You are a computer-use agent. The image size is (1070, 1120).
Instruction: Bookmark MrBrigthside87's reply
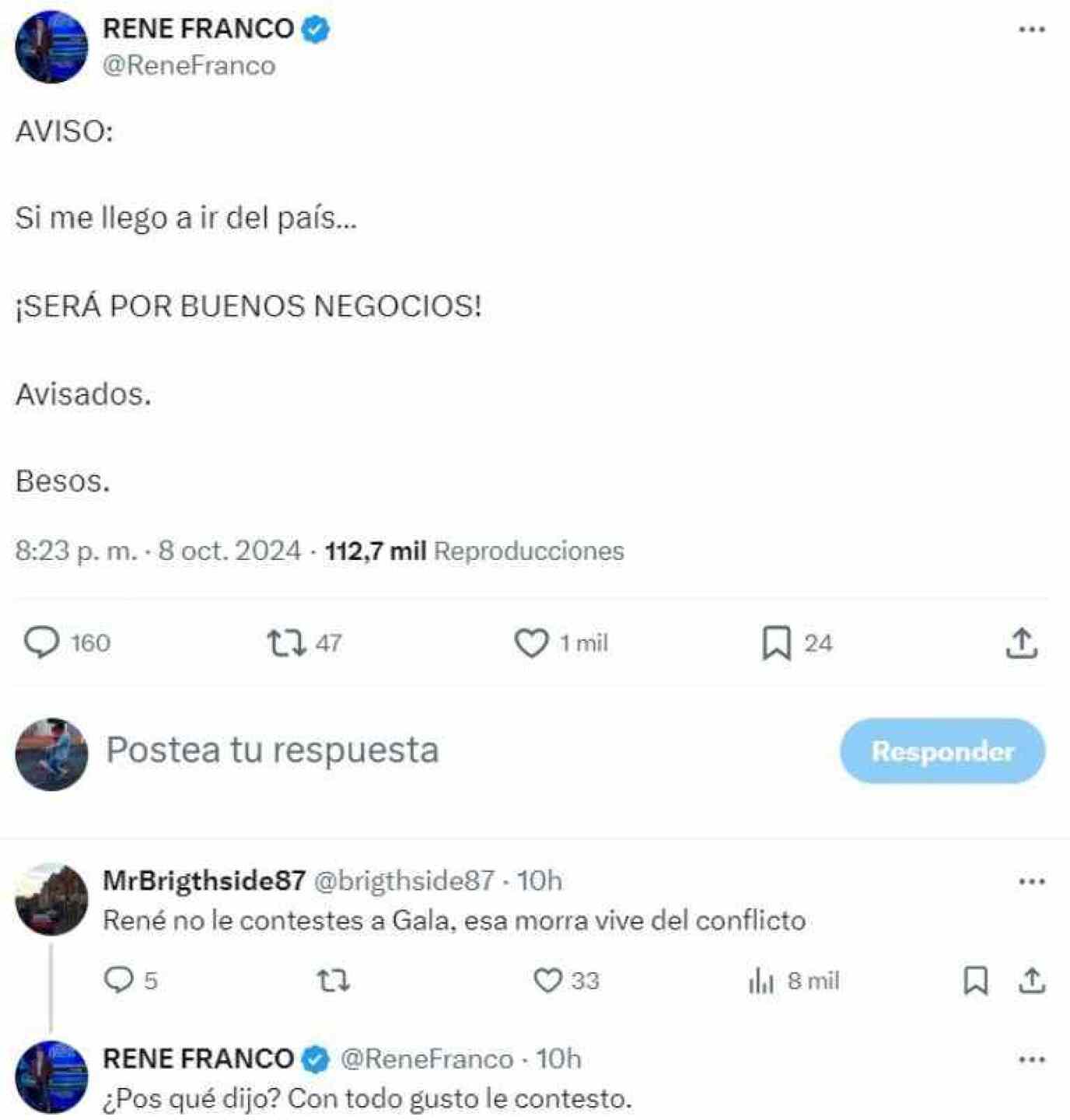[x=975, y=980]
